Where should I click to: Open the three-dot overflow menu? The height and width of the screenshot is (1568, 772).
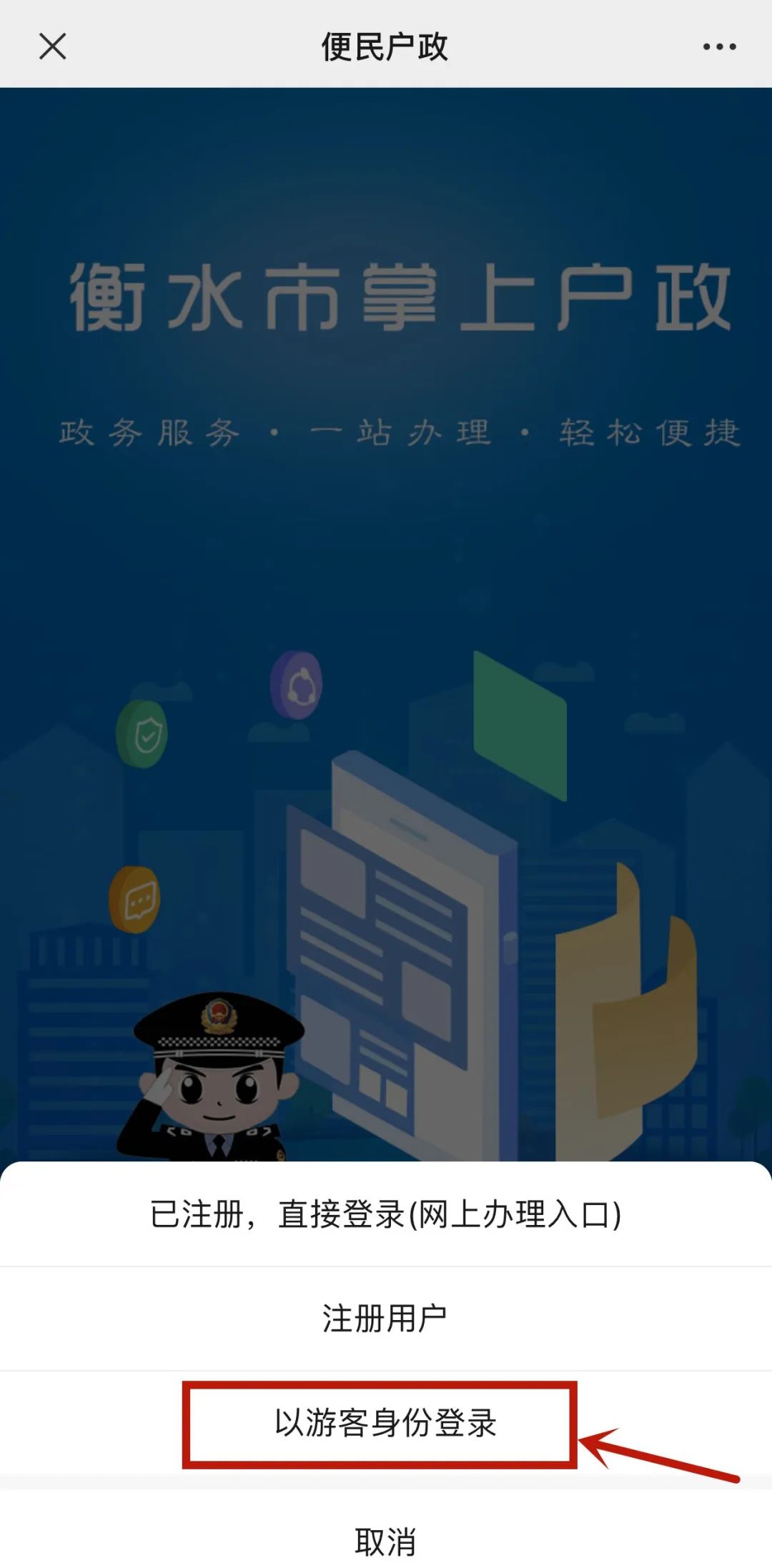pyautogui.click(x=719, y=47)
